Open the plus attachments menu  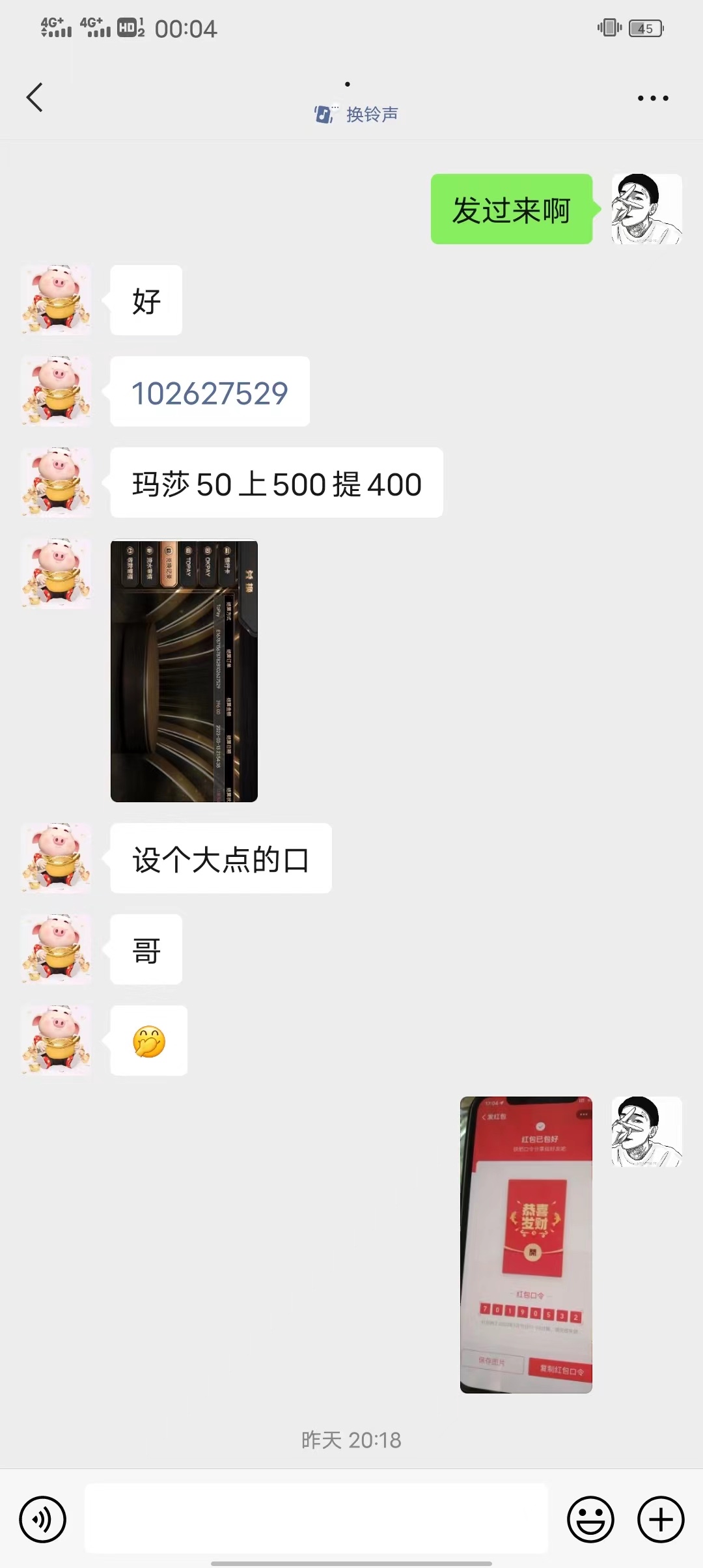[661, 1520]
